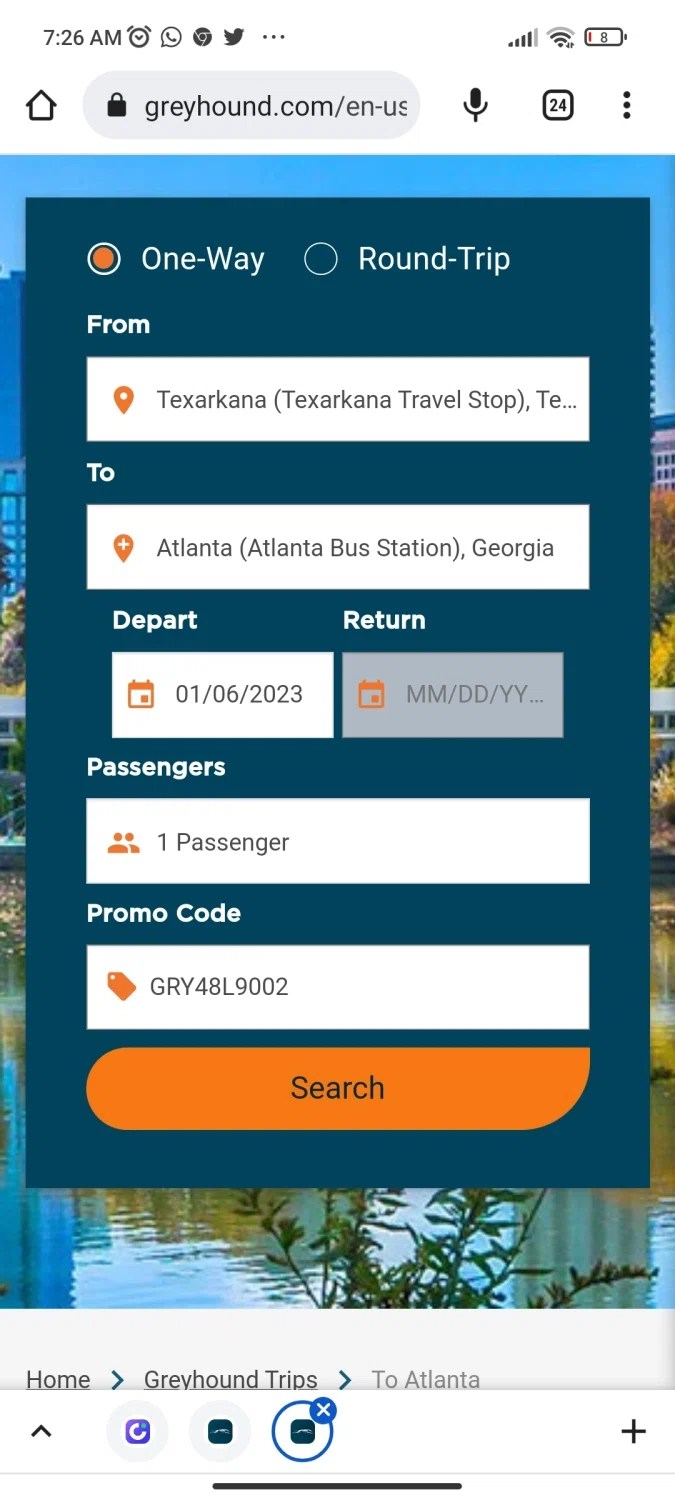Screen dimensions: 675x1500
Task: Search for bus trips
Action: (338, 1088)
